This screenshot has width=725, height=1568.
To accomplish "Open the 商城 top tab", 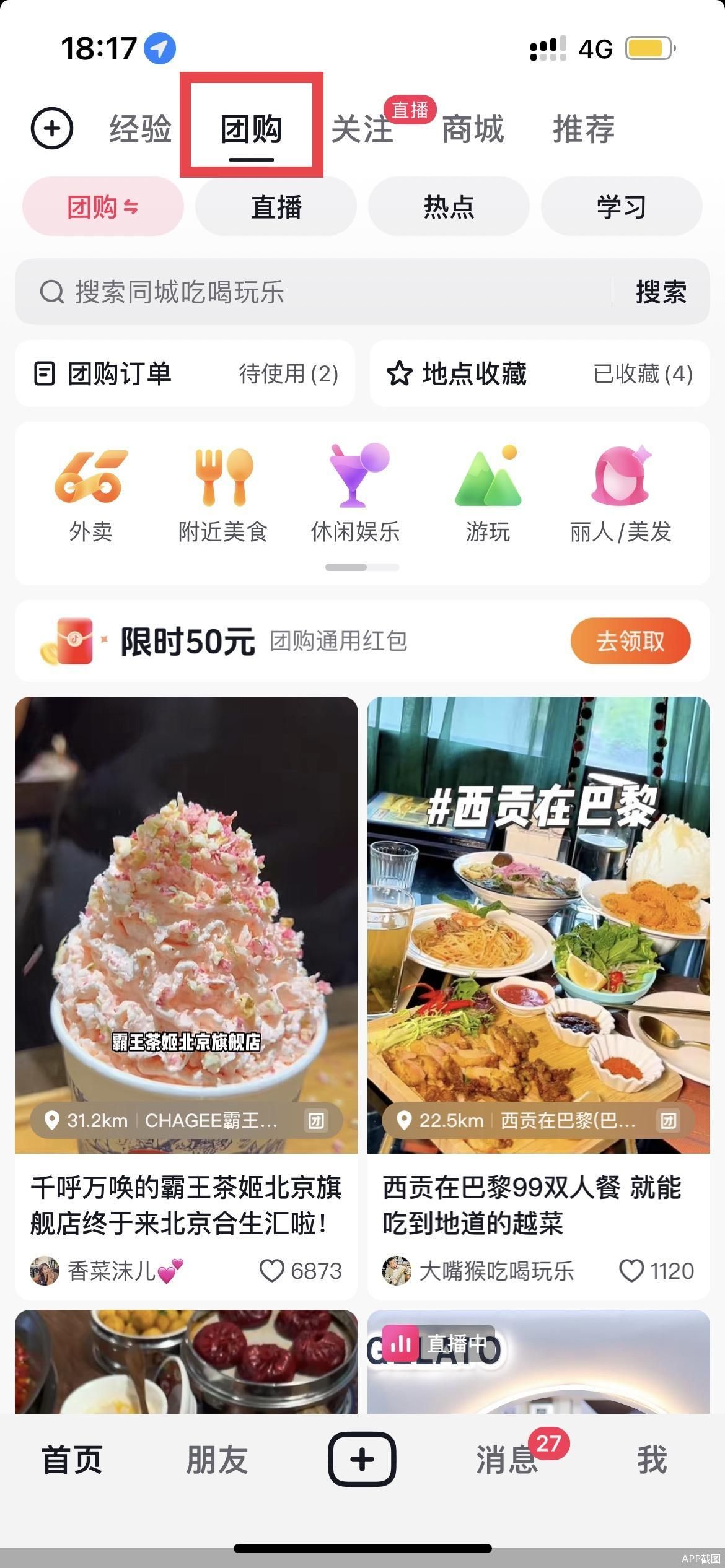I will pyautogui.click(x=473, y=129).
